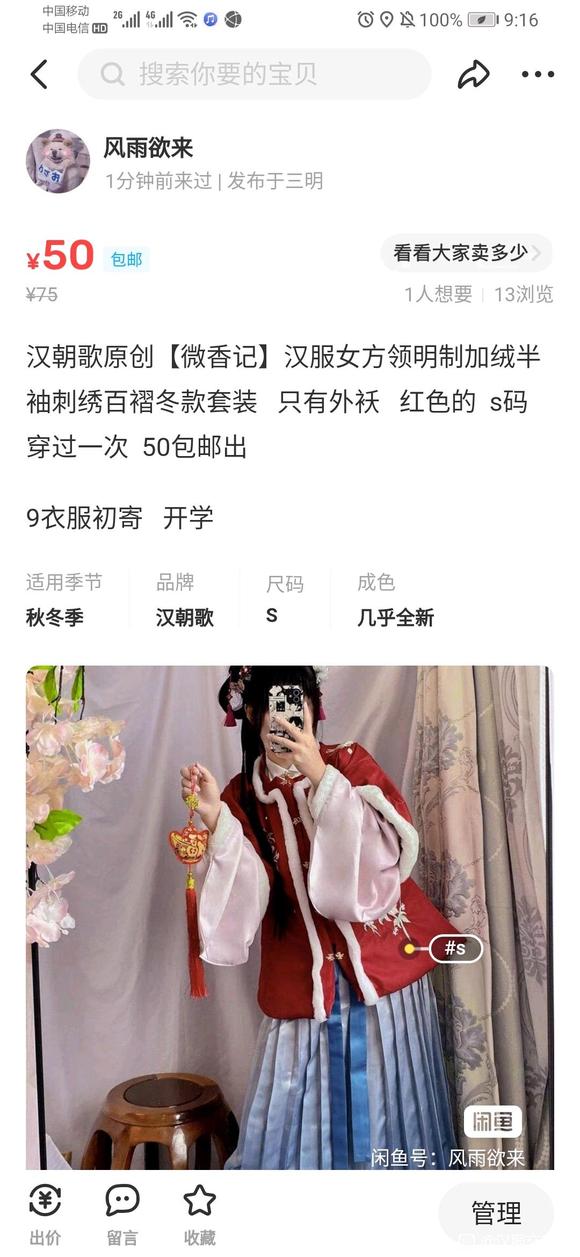Open the 管理 manage button

point(496,1213)
